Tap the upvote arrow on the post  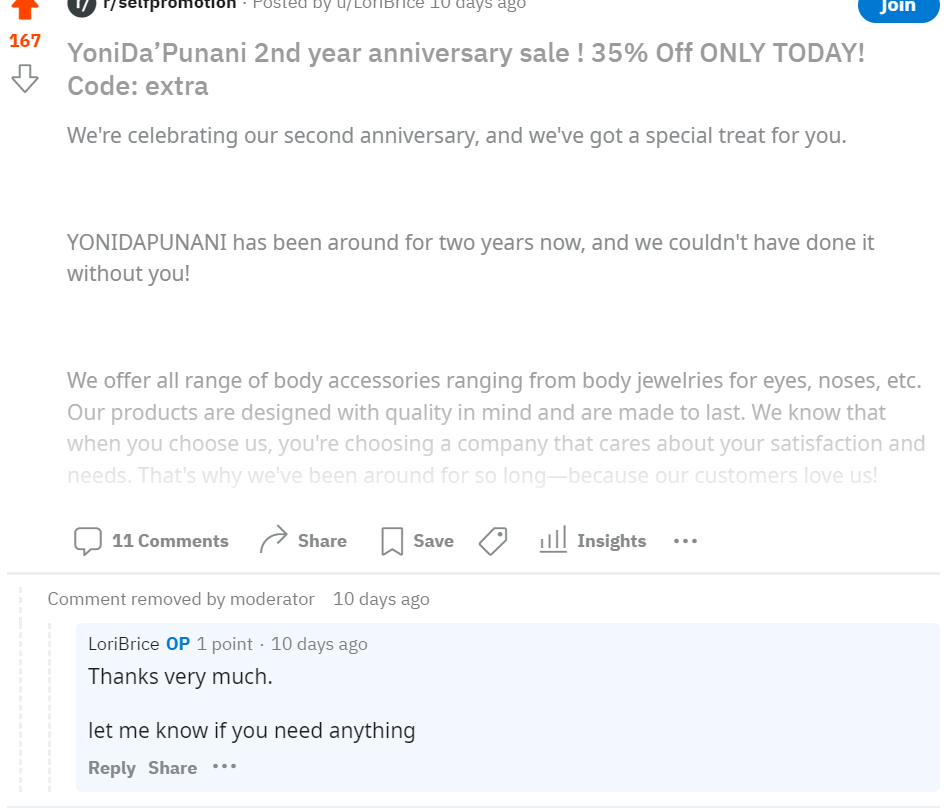coord(24,8)
